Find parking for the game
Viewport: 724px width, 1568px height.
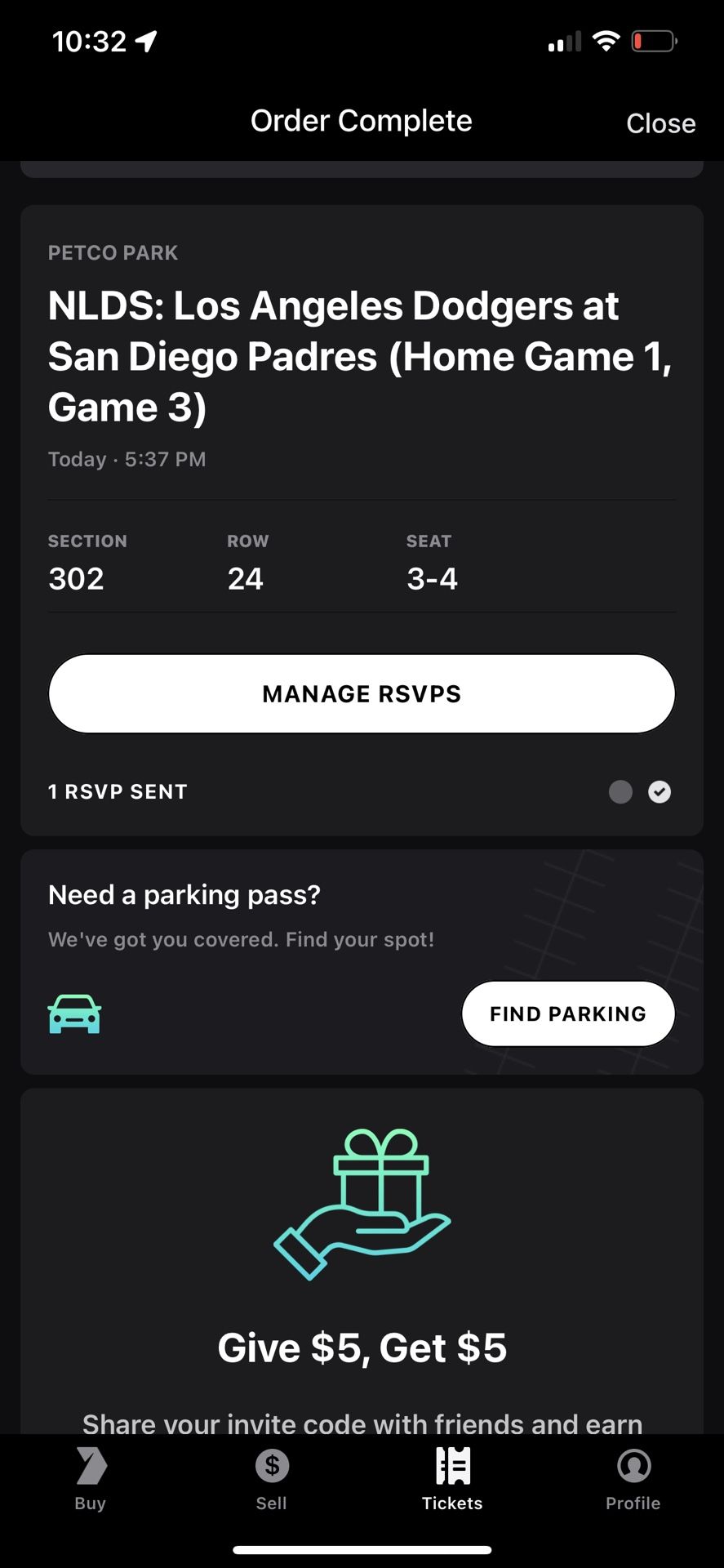568,1013
